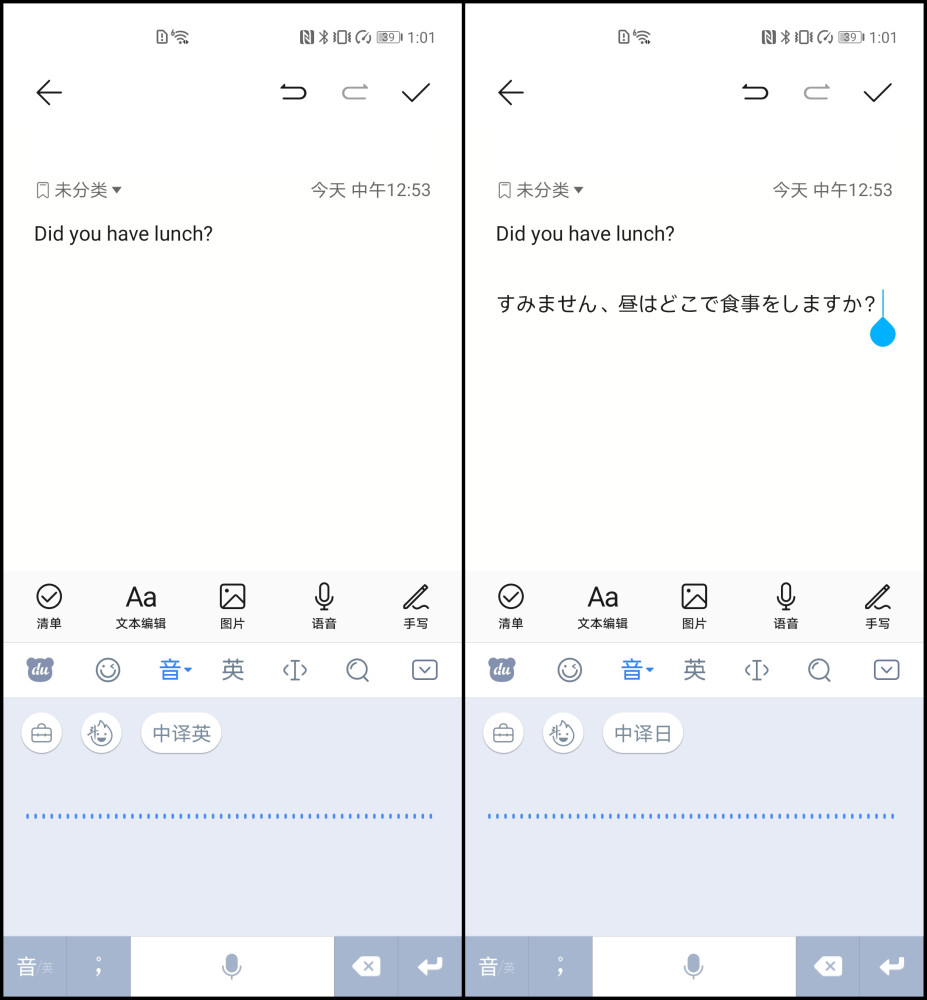
Task: Open the 图片 image insertion tool
Action: pyautogui.click(x=232, y=605)
